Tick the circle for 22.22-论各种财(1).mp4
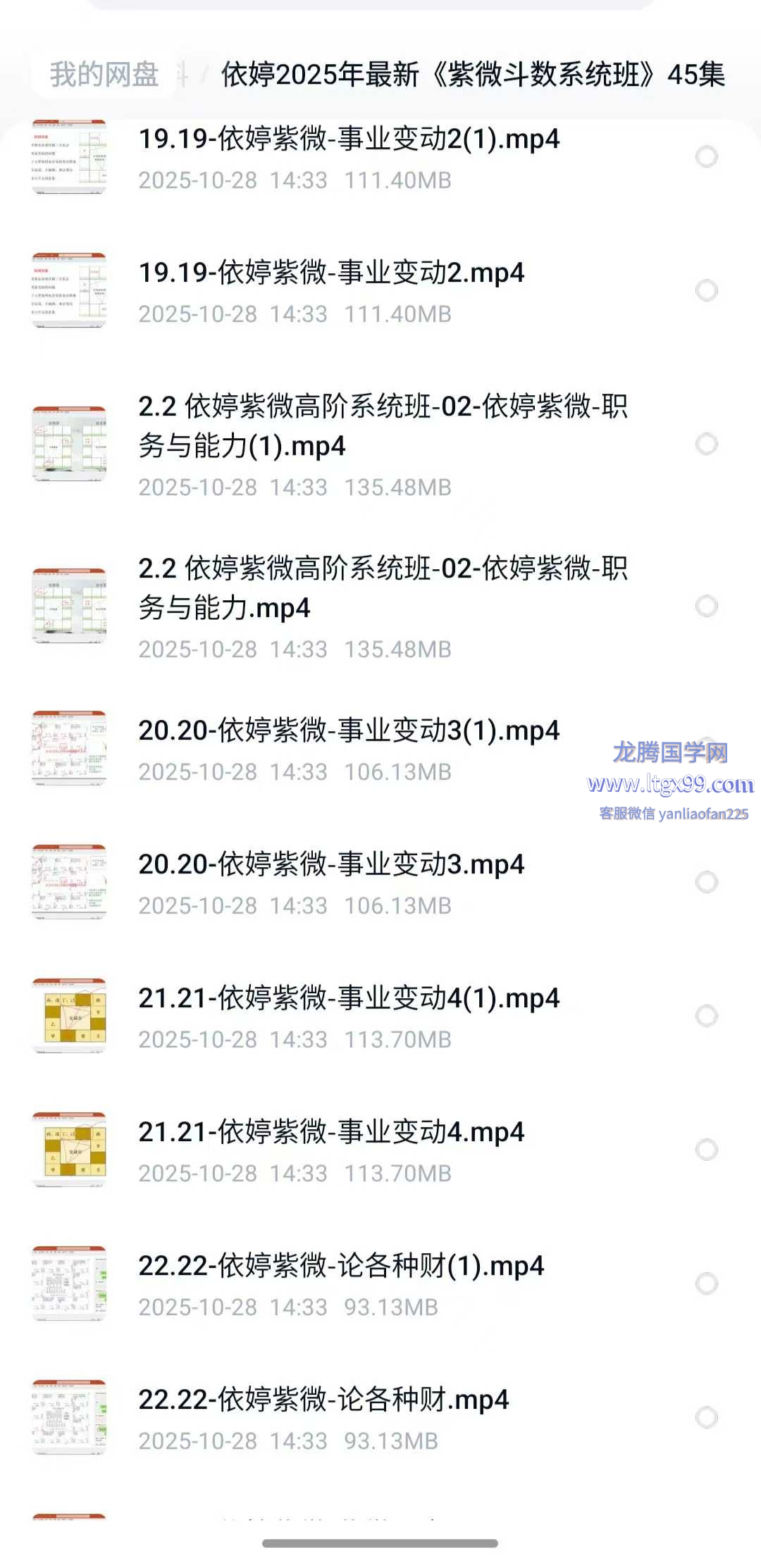Viewport: 761px width, 1568px height. [706, 1283]
